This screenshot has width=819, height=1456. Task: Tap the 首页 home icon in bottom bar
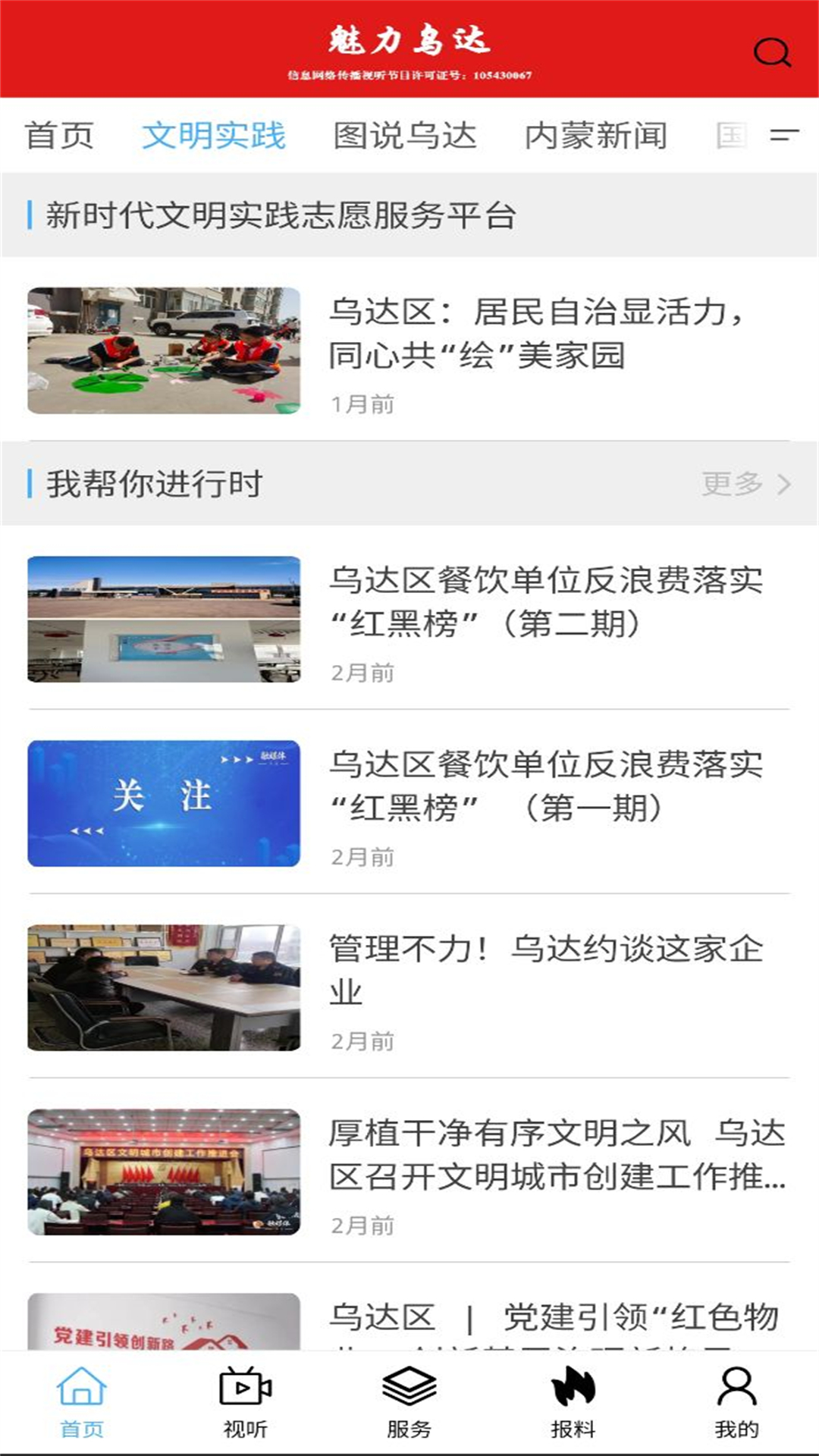(x=82, y=1403)
